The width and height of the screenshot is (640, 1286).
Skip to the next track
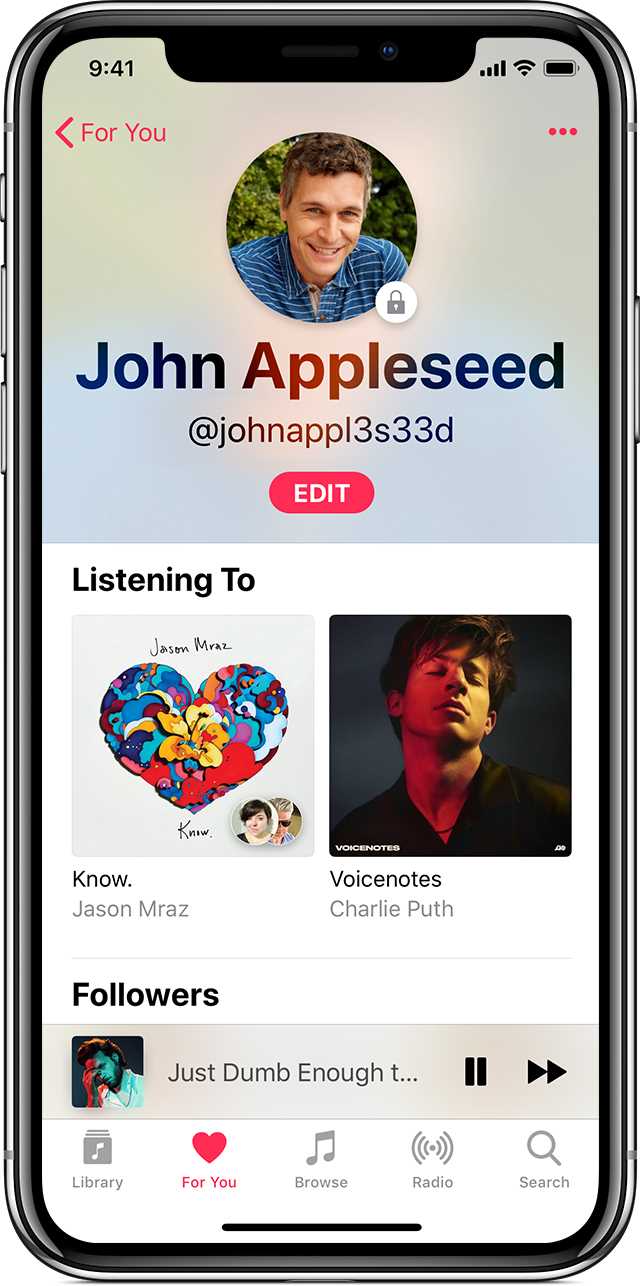click(x=546, y=1072)
